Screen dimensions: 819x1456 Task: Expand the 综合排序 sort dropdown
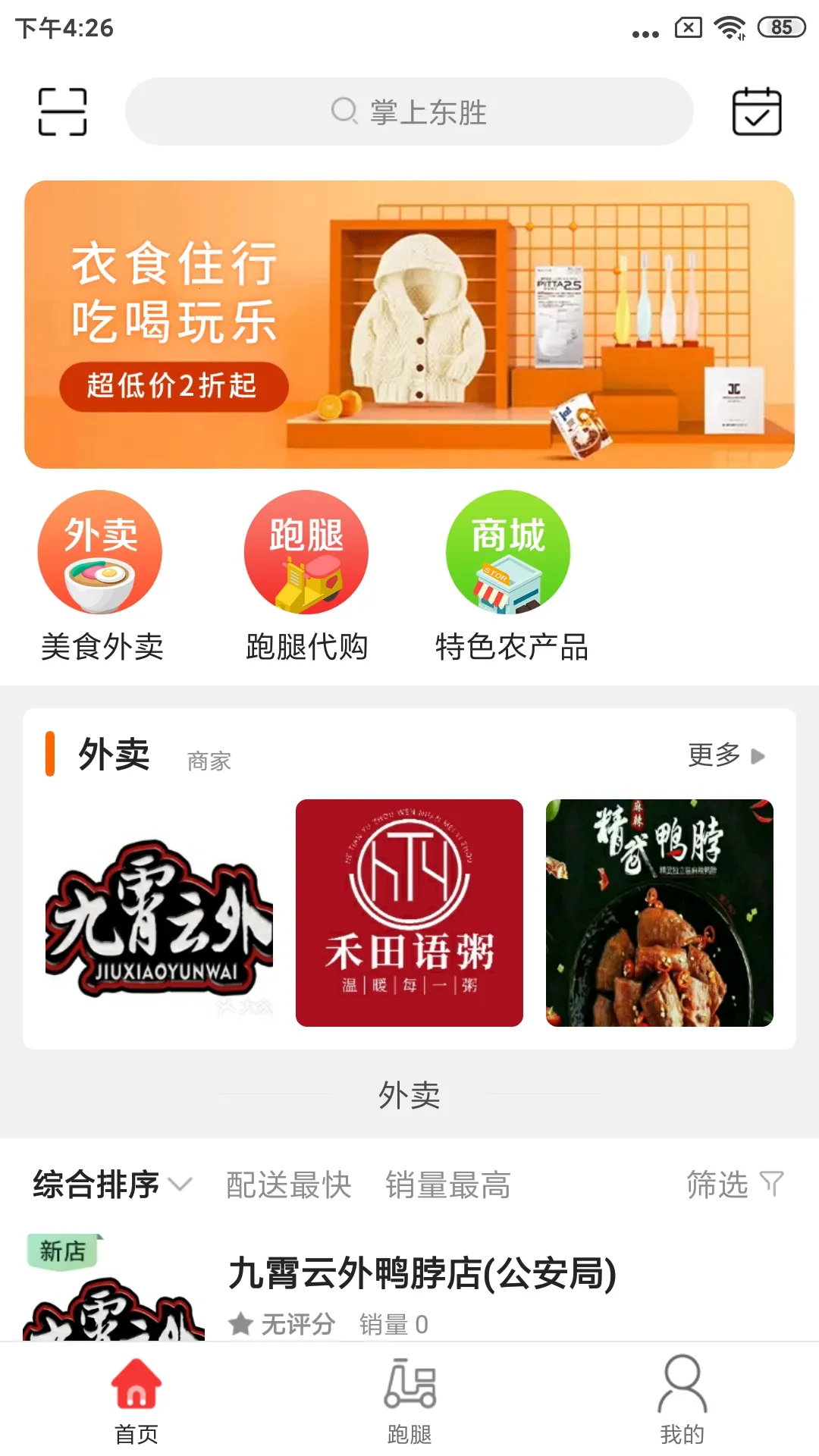(111, 1185)
